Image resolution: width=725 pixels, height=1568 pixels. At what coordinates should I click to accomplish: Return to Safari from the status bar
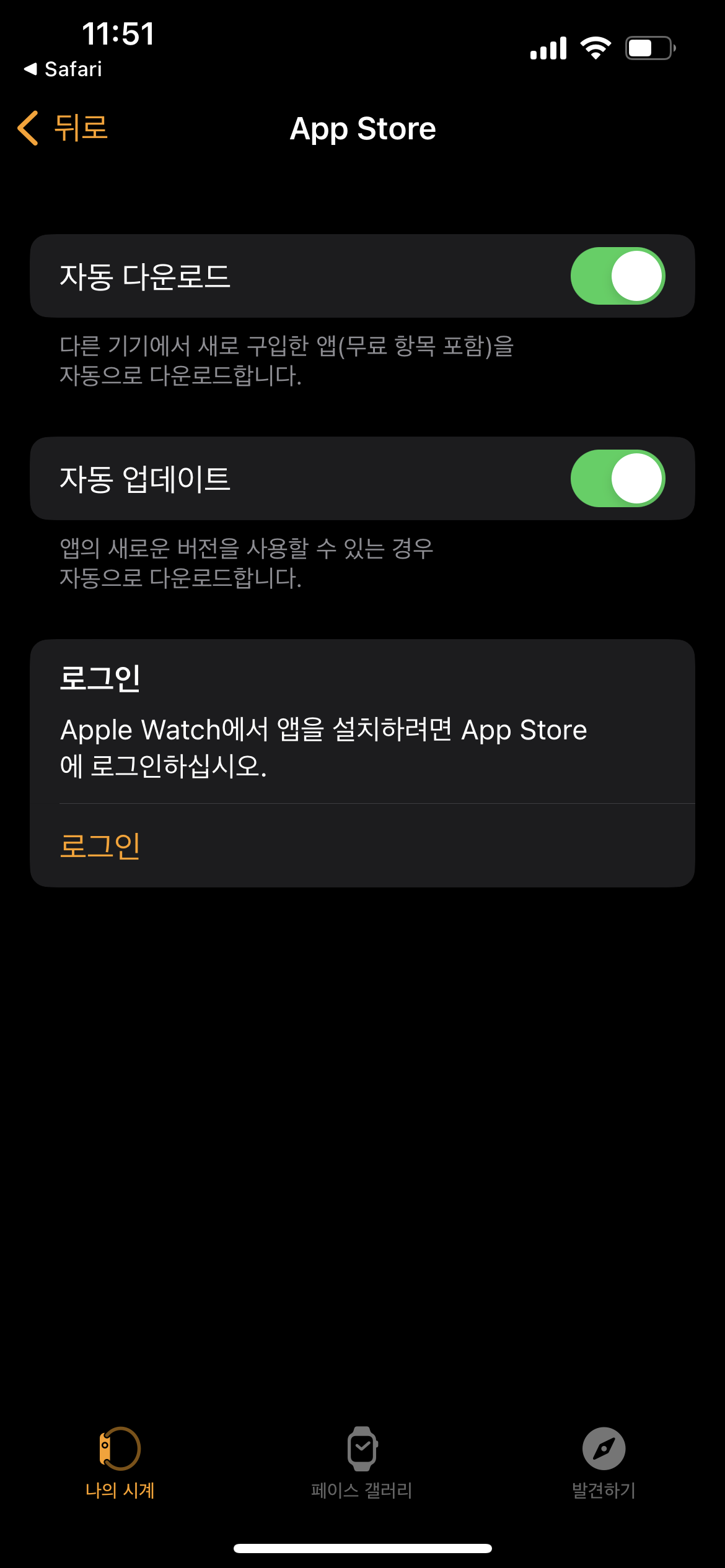point(63,69)
